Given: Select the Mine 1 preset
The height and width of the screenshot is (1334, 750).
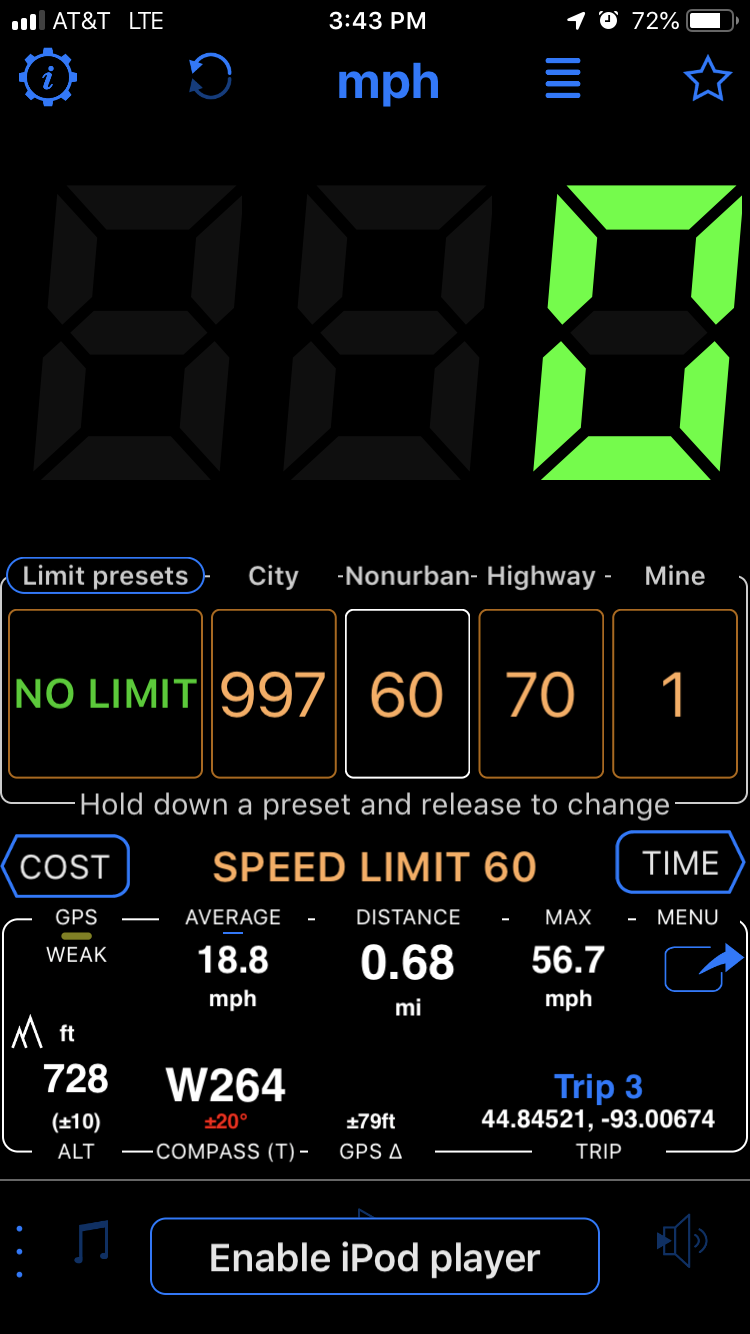Looking at the screenshot, I should coord(675,694).
